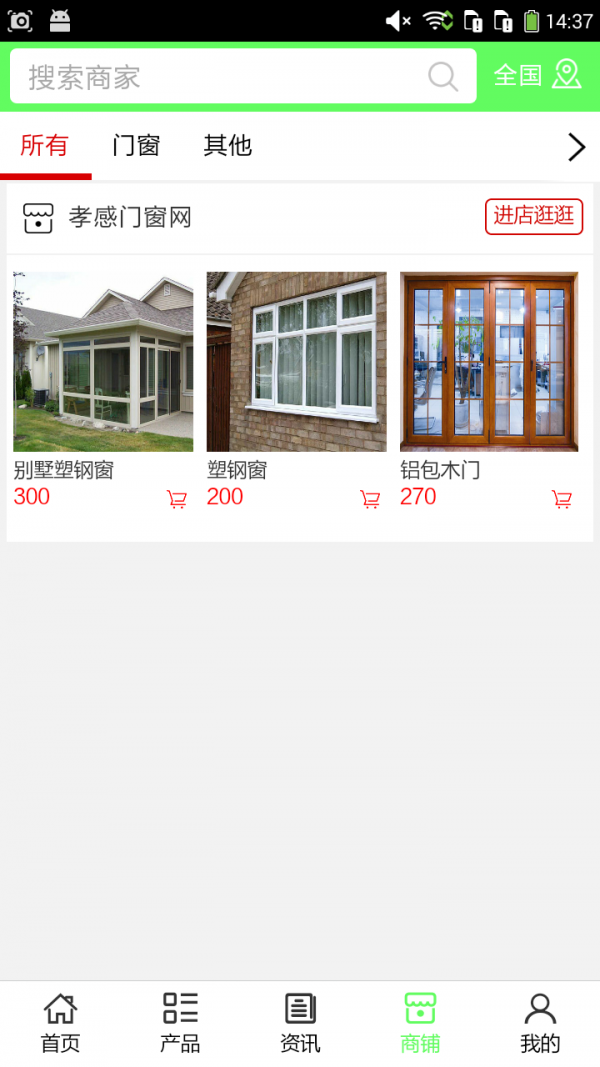The height and width of the screenshot is (1067, 600).
Task: Switch to the 产品 tab
Action: point(180,1023)
